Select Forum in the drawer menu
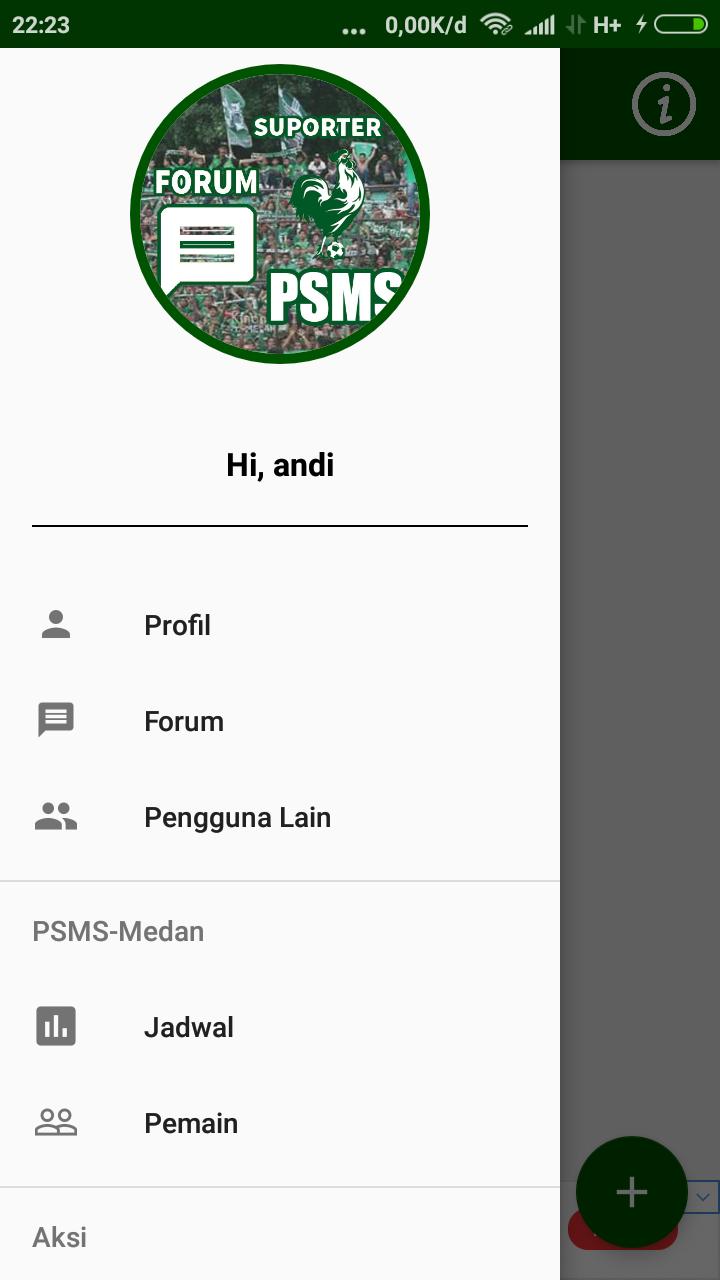 pyautogui.click(x=183, y=720)
